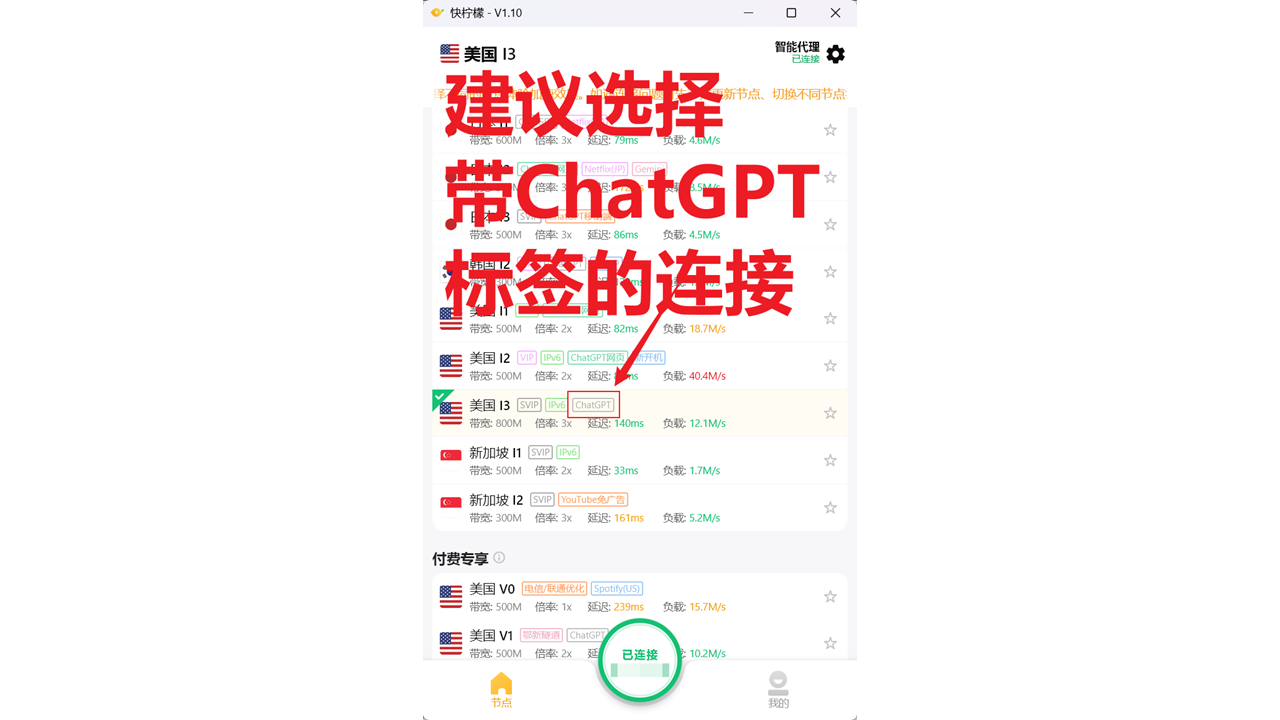The height and width of the screenshot is (720, 1280).
Task: Favorite the 新加坡 I2 node star
Action: 830,508
